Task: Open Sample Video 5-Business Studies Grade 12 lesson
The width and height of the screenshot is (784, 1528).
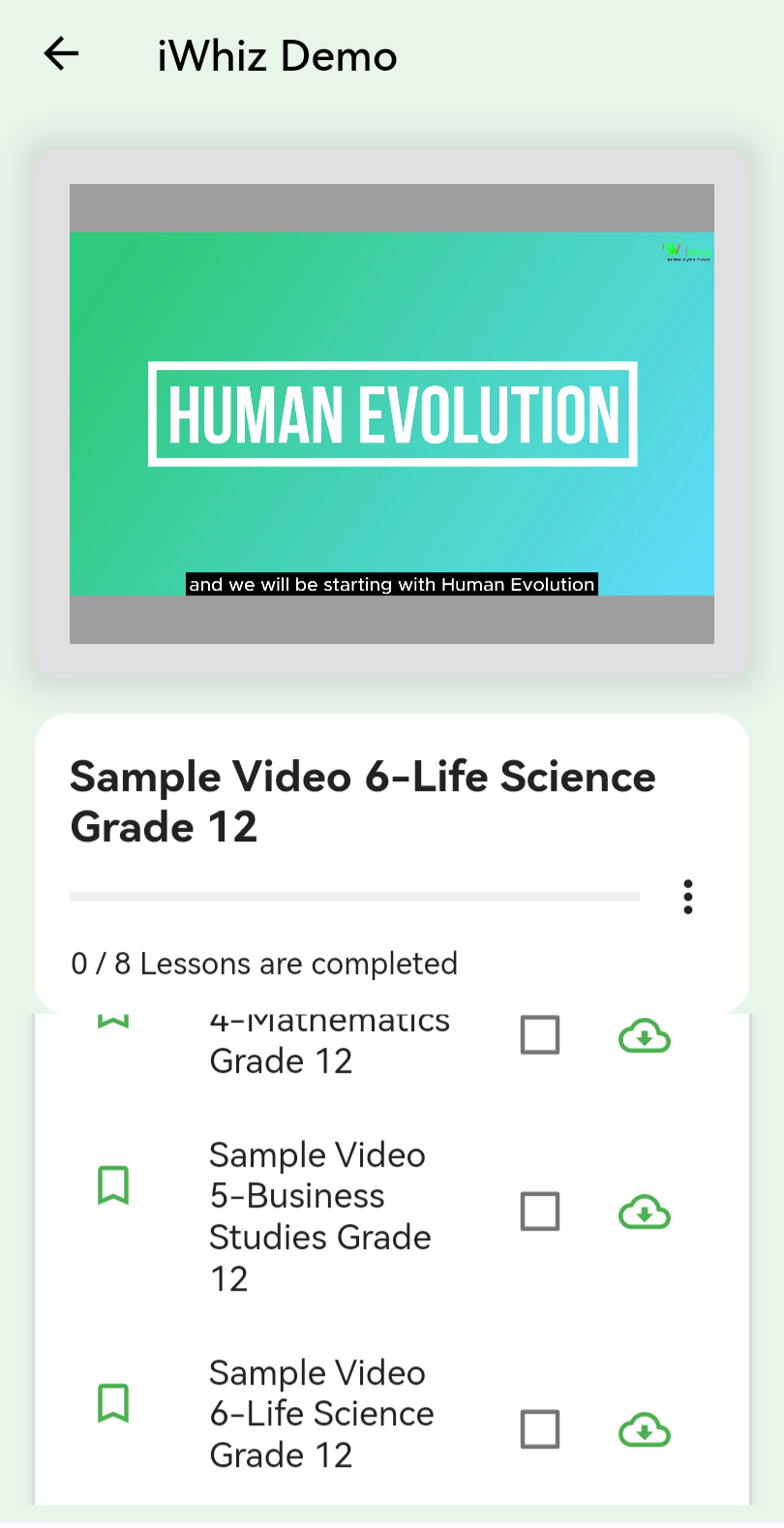Action: click(x=319, y=1216)
